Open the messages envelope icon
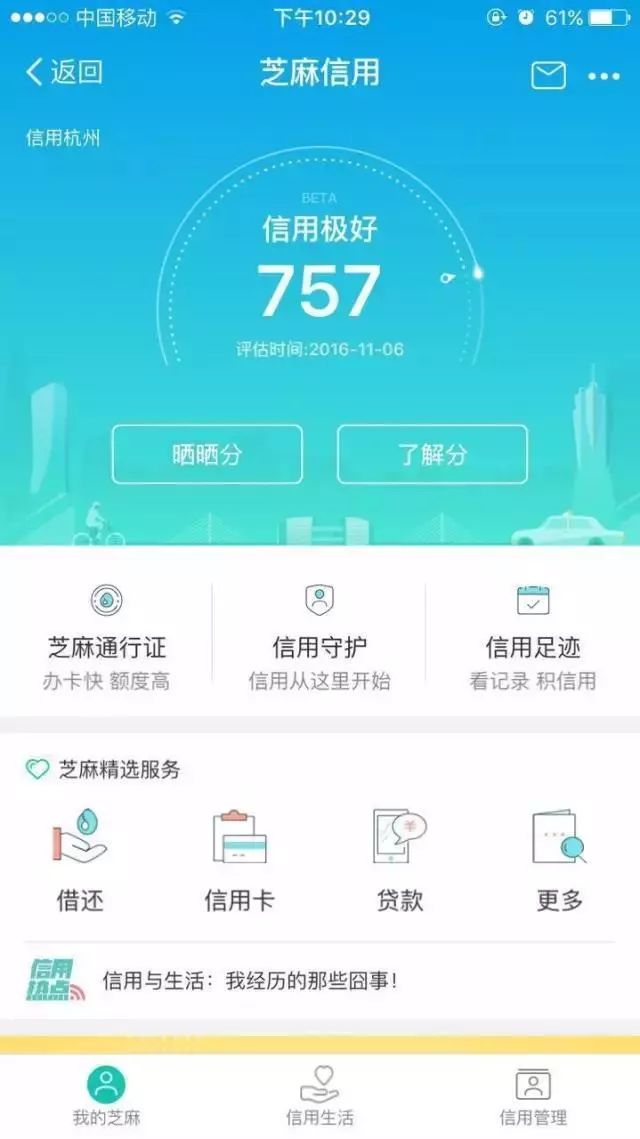 548,75
